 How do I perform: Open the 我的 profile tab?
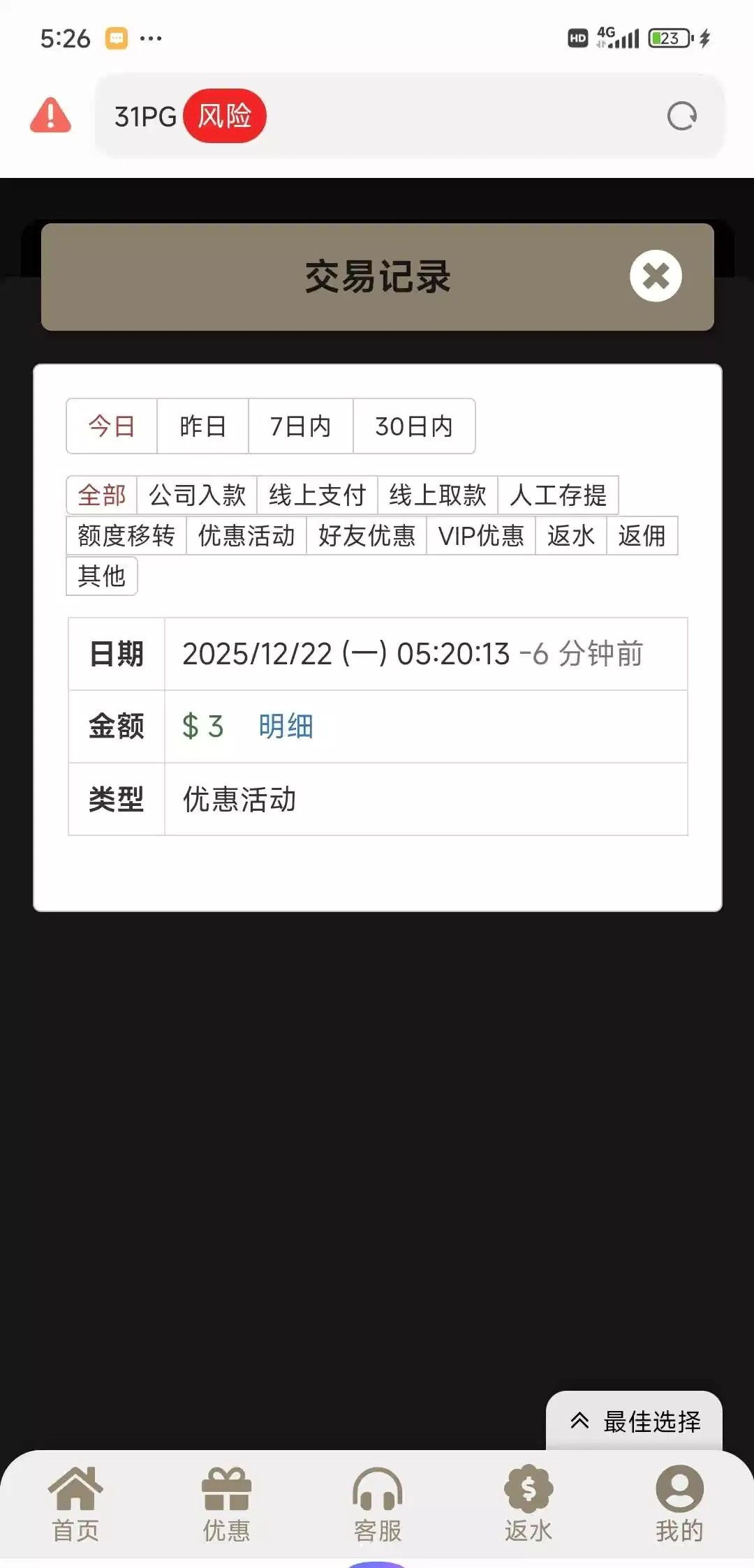coord(679,1504)
